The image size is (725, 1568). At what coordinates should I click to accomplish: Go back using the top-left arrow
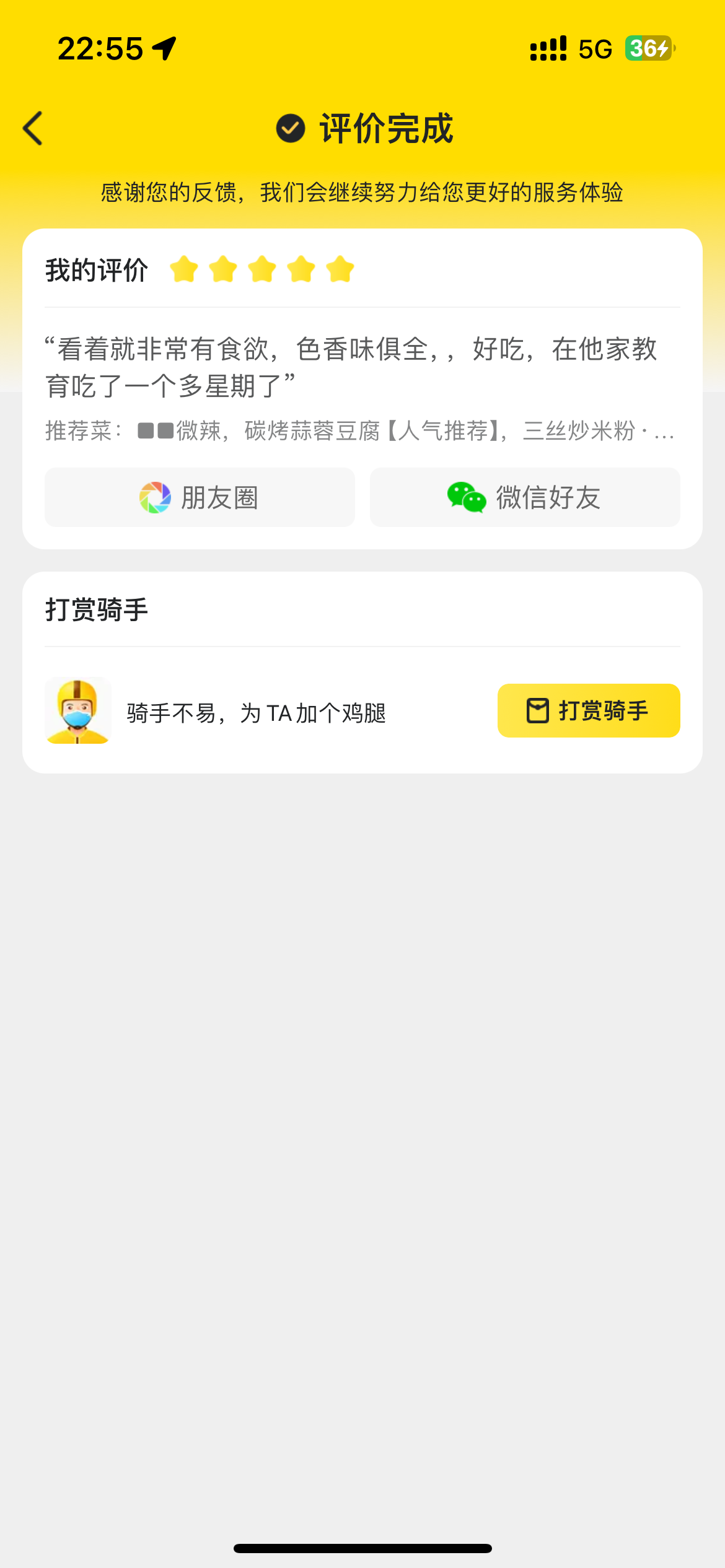(x=33, y=128)
